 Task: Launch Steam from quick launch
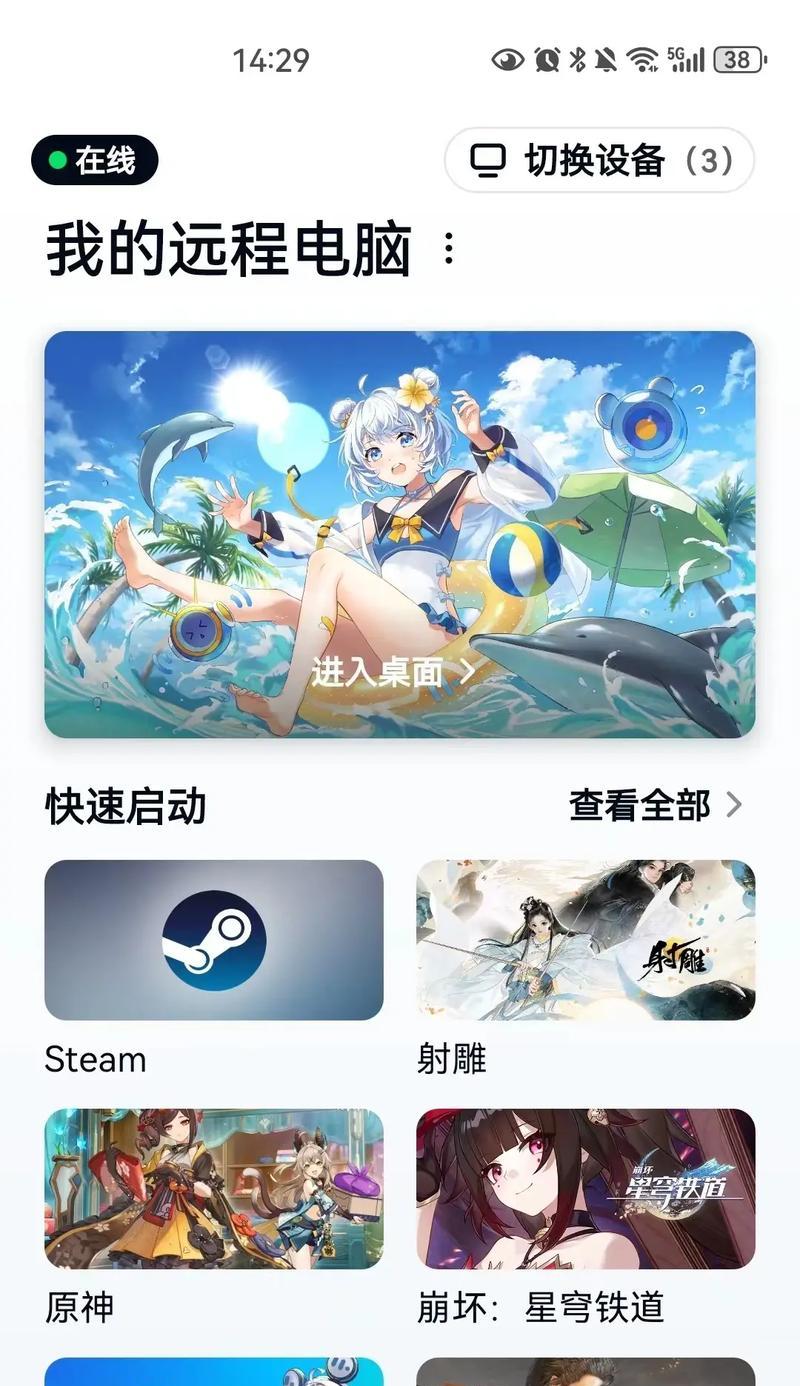coord(214,940)
